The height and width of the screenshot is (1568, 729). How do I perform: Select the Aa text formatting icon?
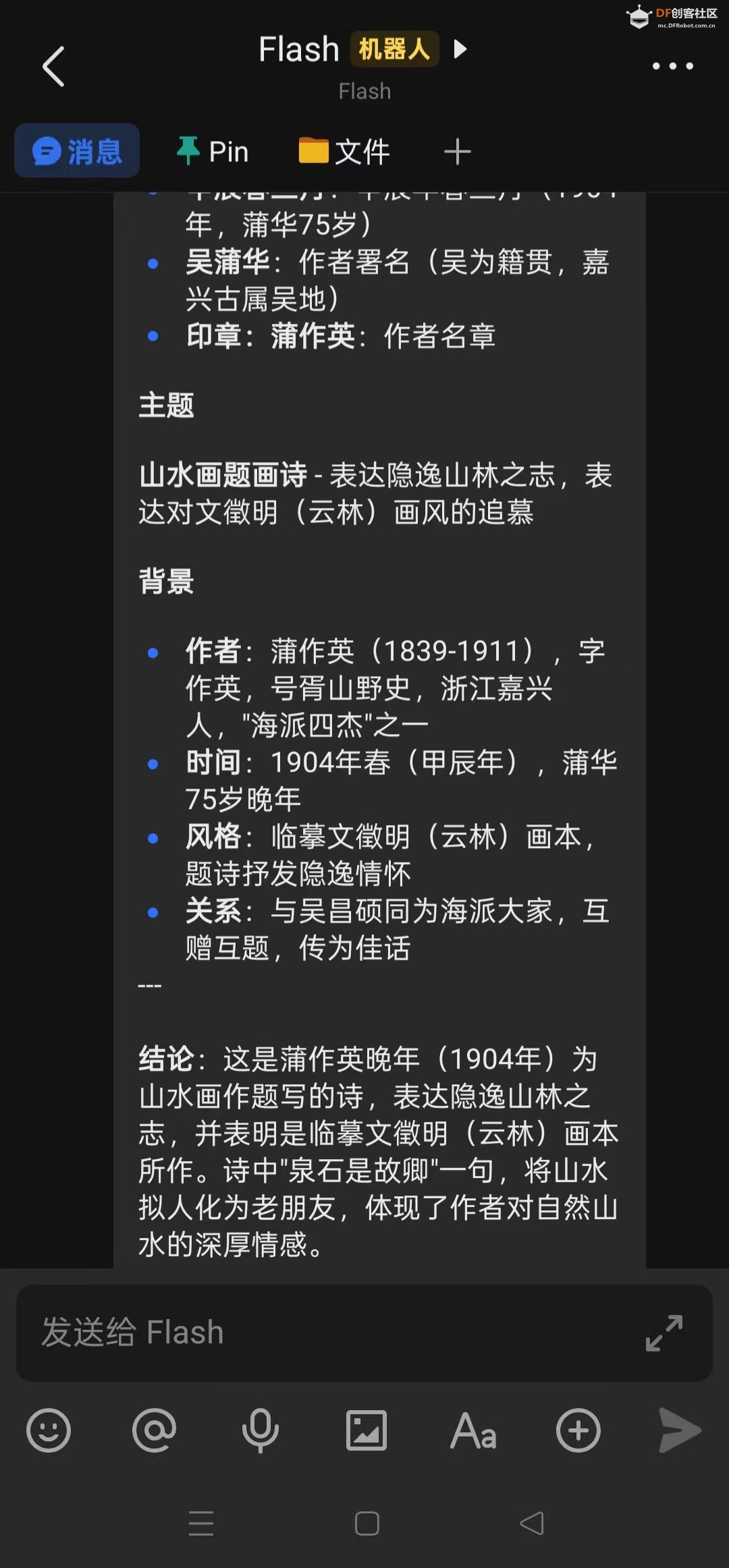(473, 1428)
